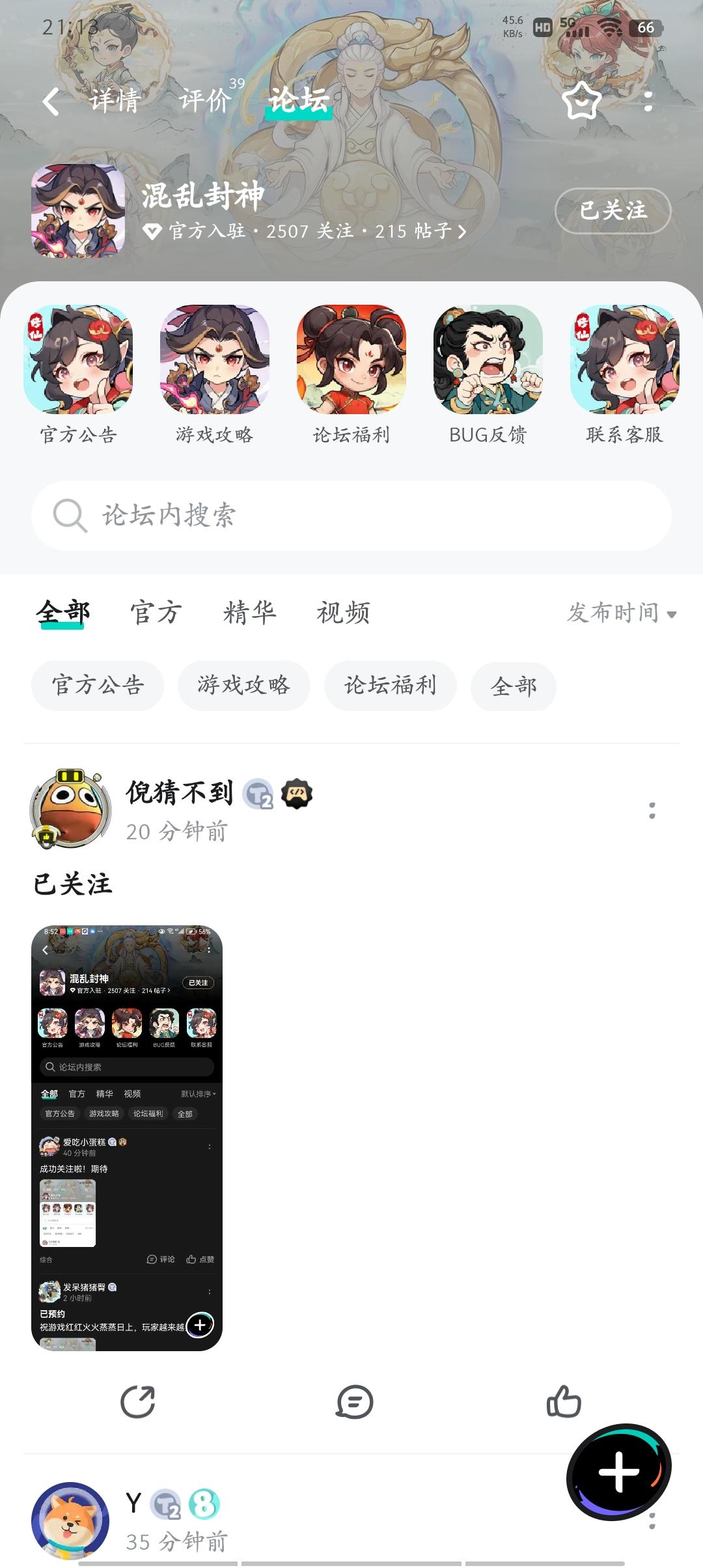Switch to the 视频 feed tab
Screen dimensions: 703x1568
pos(344,613)
